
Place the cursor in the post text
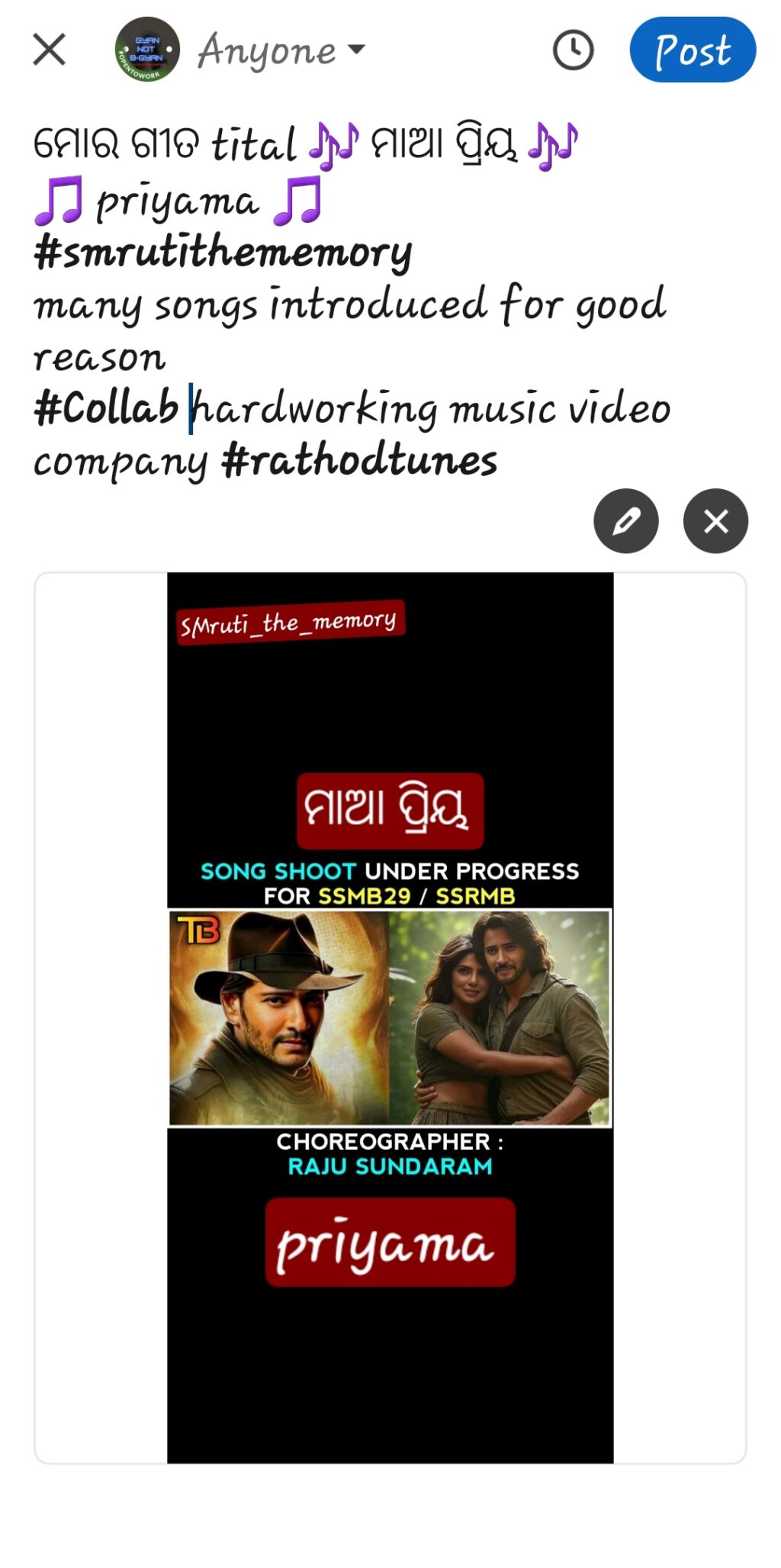tap(351, 305)
